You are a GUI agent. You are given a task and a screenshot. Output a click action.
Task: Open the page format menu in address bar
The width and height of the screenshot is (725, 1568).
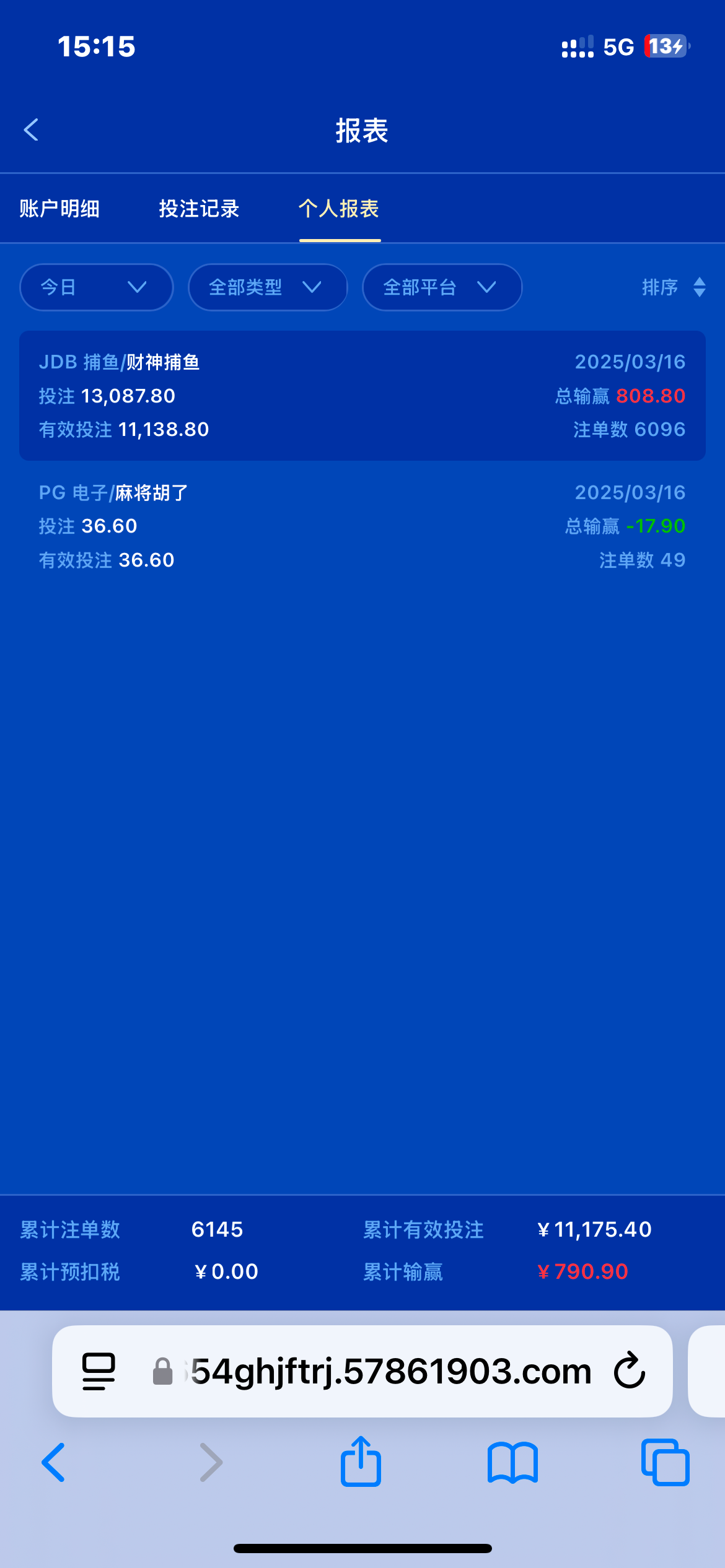click(99, 1371)
